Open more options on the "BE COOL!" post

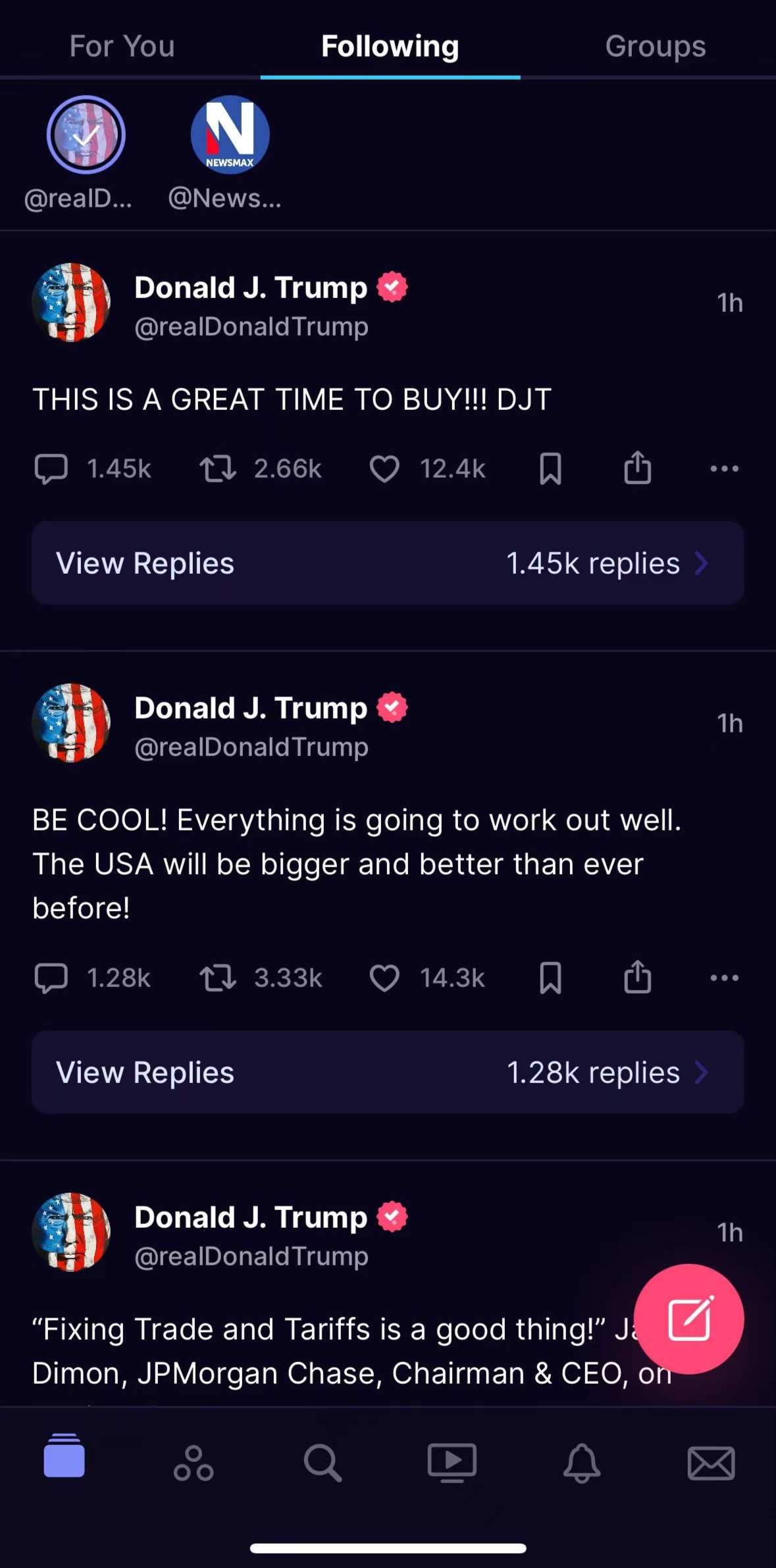[x=724, y=978]
